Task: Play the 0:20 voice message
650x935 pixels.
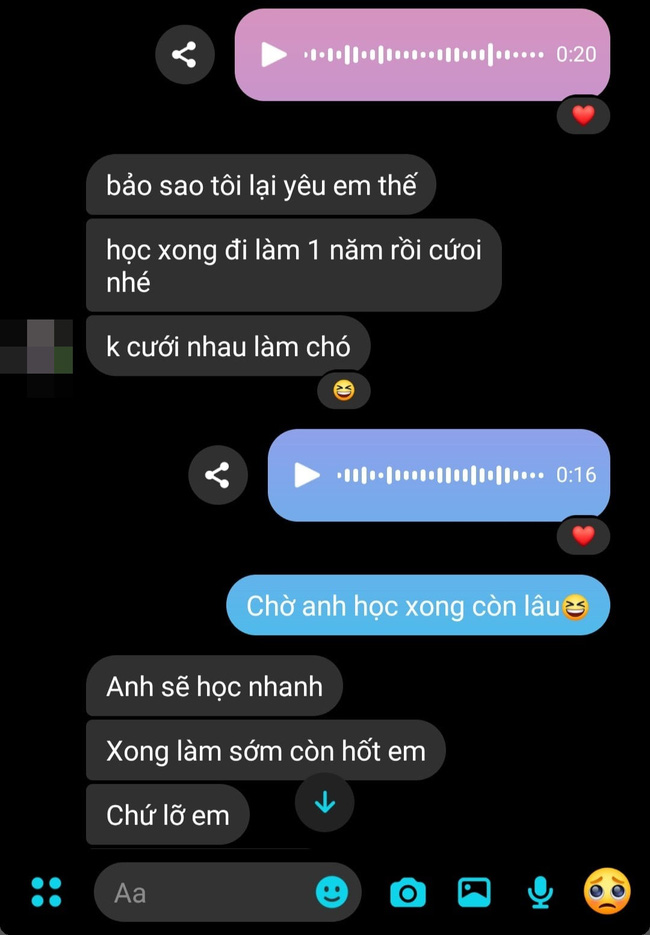Action: tap(273, 54)
